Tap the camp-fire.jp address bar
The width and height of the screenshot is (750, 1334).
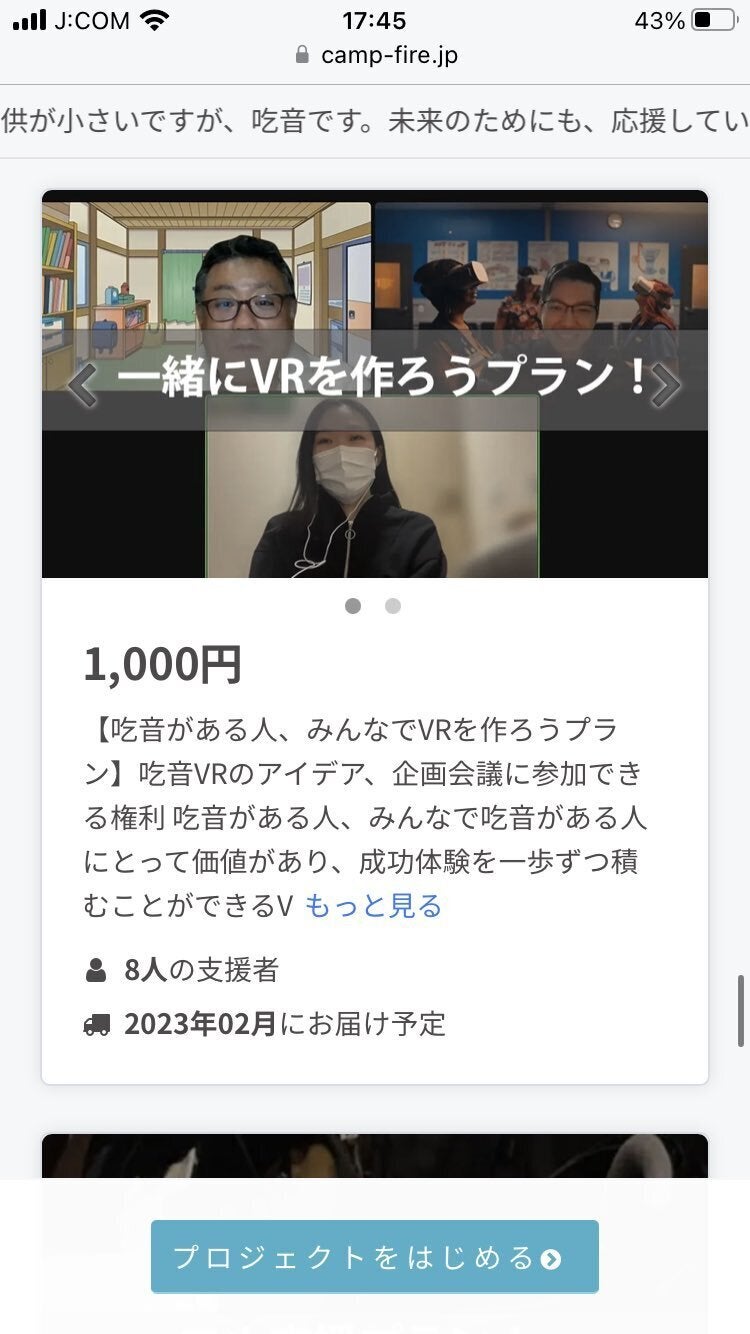377,55
